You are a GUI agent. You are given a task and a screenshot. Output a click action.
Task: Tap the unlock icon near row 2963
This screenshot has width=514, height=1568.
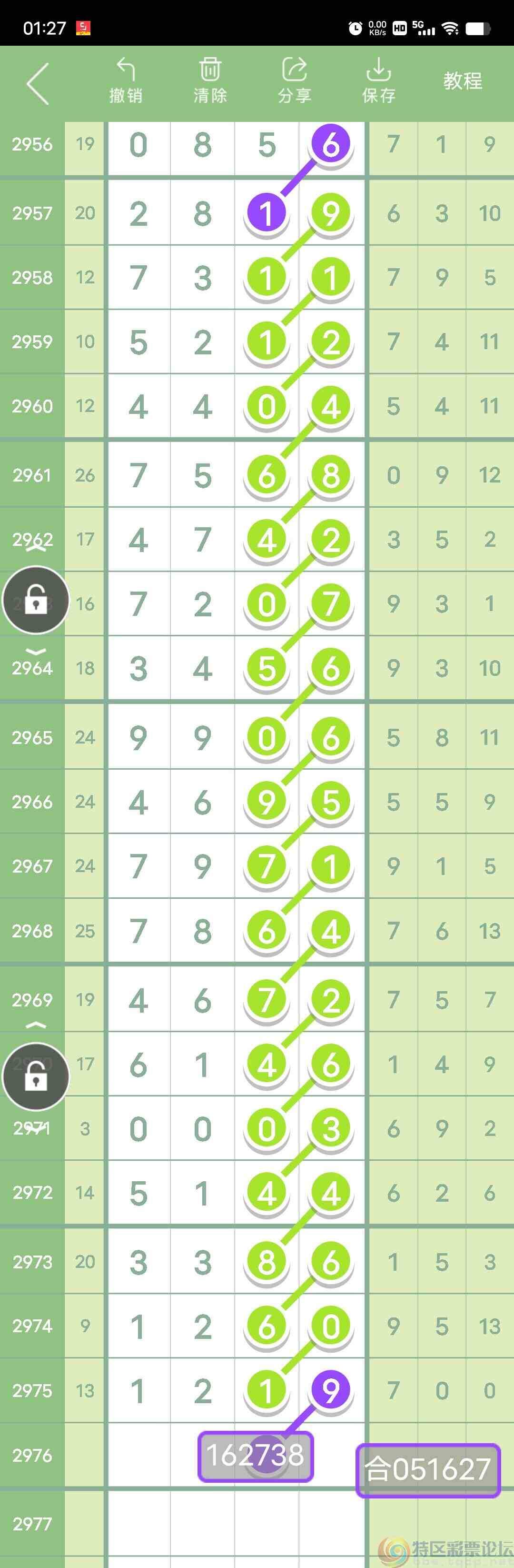(x=36, y=600)
